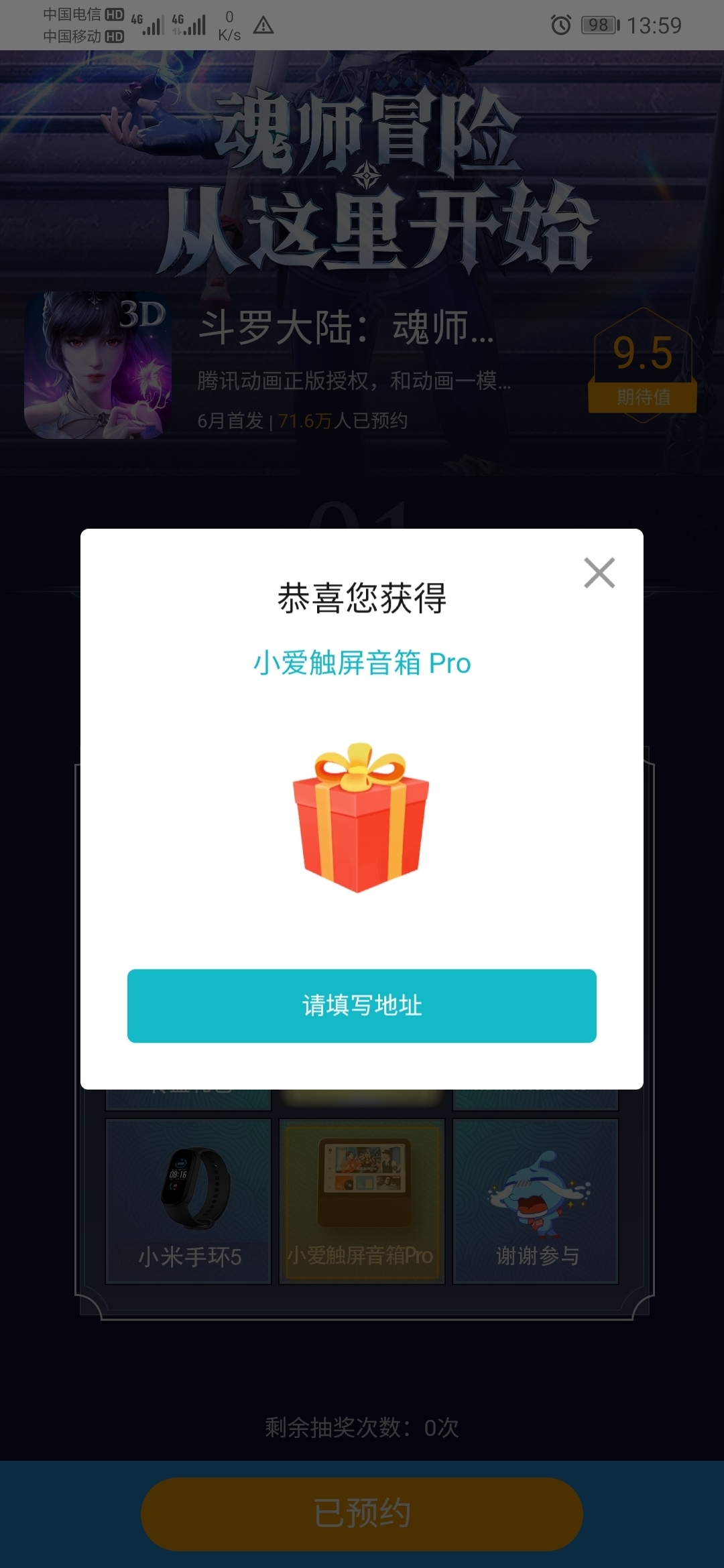Tap the alarm clock status bar icon
This screenshot has height=1568, width=724.
pyautogui.click(x=560, y=25)
